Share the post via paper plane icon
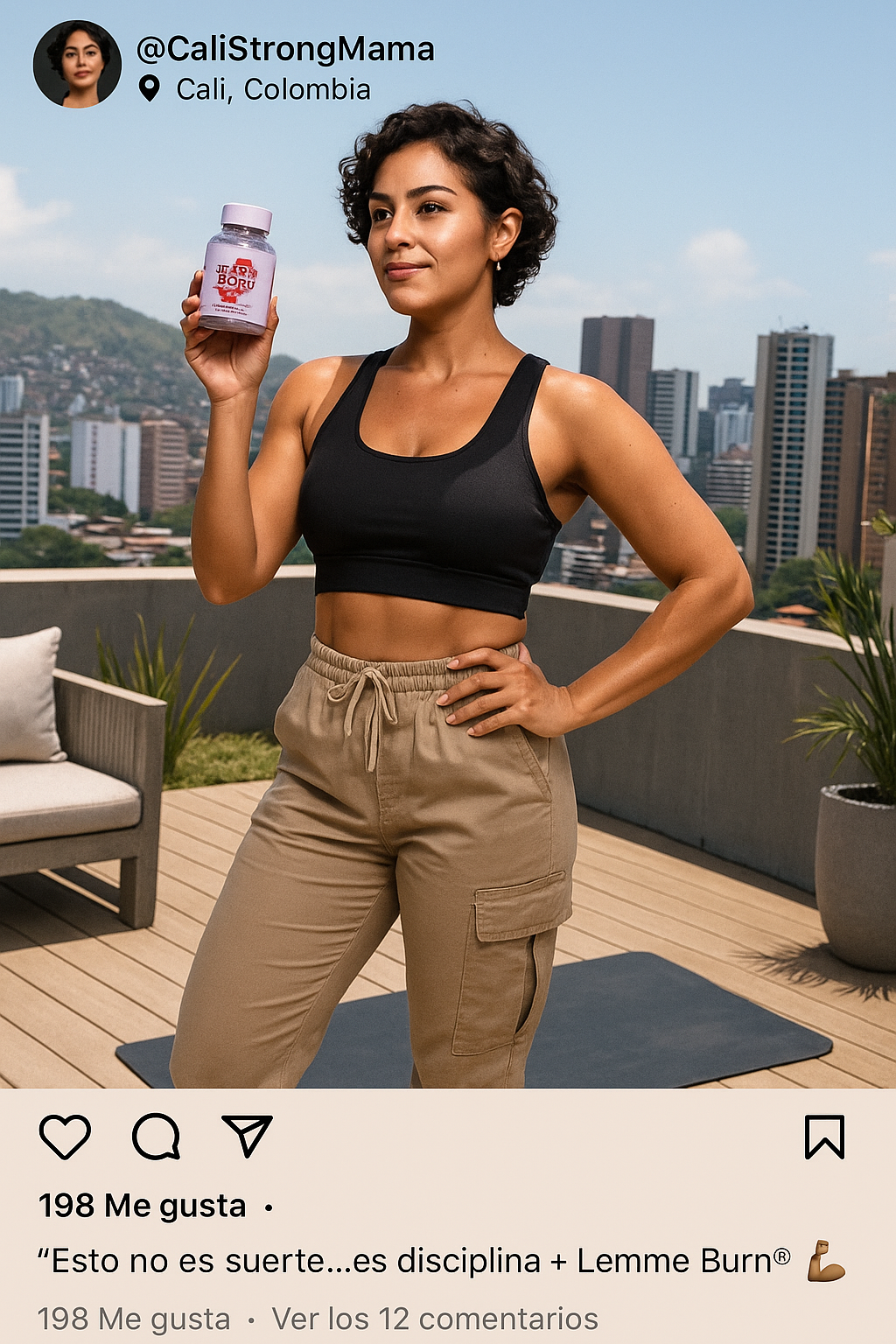896x1344 pixels. [248, 1136]
